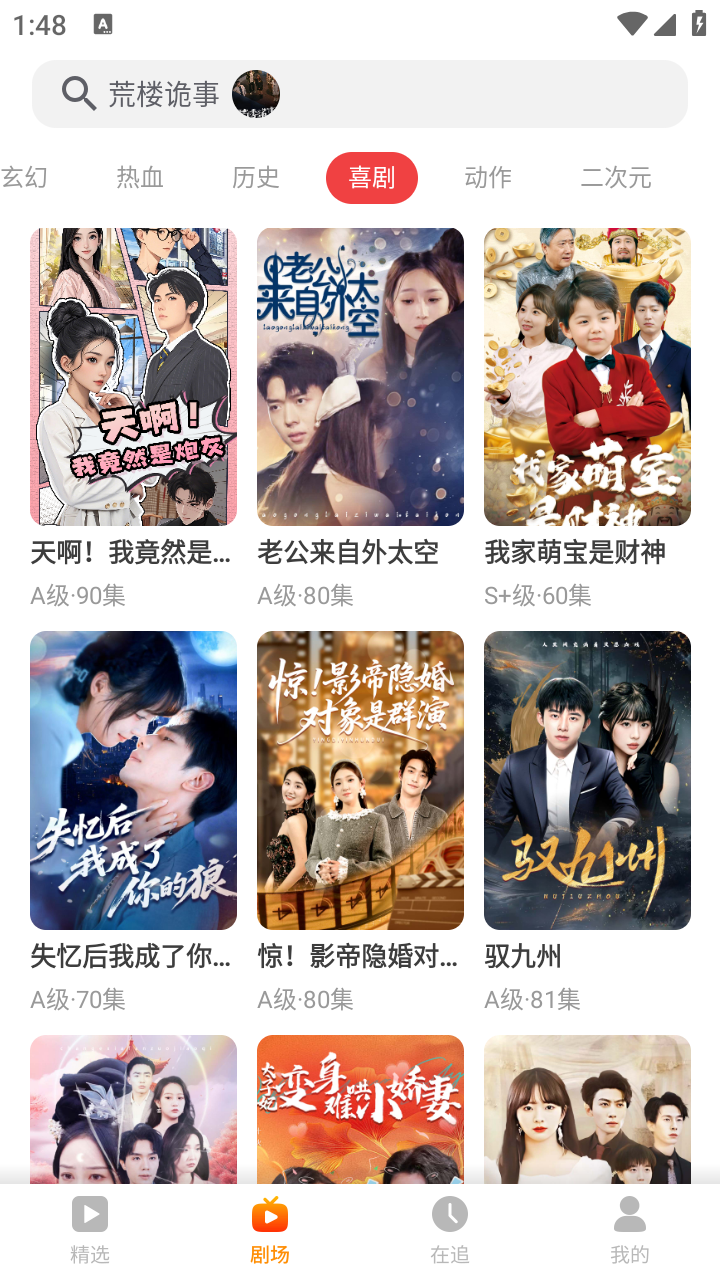This screenshot has width=720, height=1280.
Task: Tap the 剧场 bottom tab
Action: pyautogui.click(x=270, y=1232)
